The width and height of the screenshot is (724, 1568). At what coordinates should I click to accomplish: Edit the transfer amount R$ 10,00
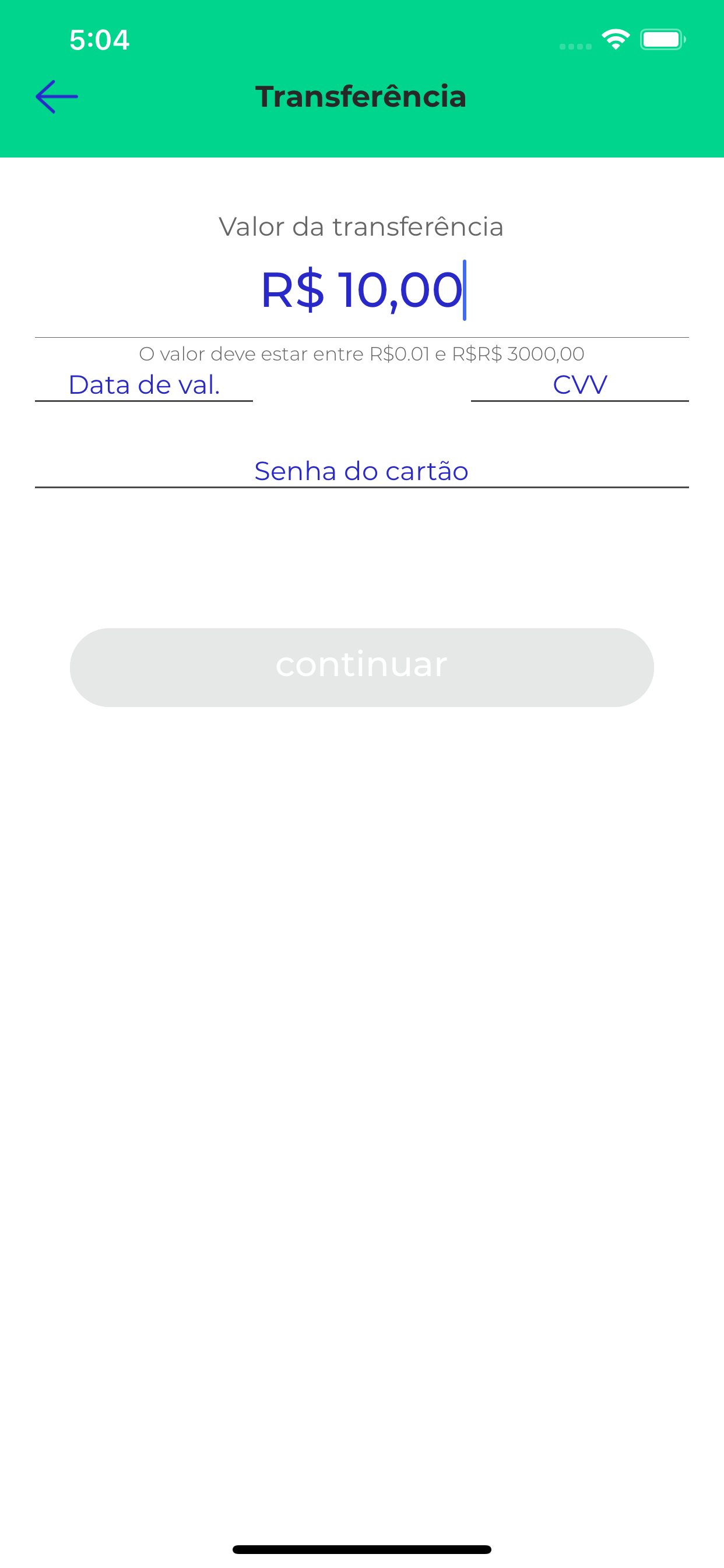coord(362,290)
